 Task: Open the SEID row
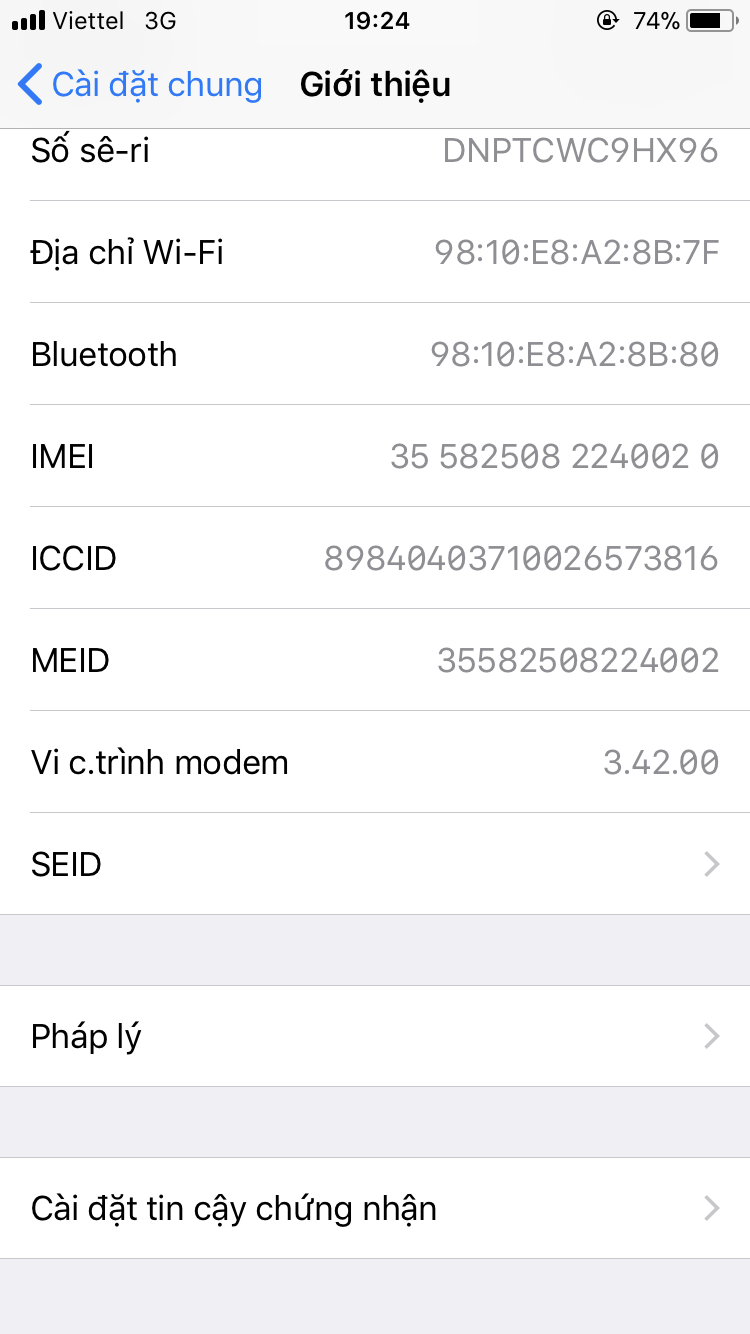pyautogui.click(x=375, y=864)
